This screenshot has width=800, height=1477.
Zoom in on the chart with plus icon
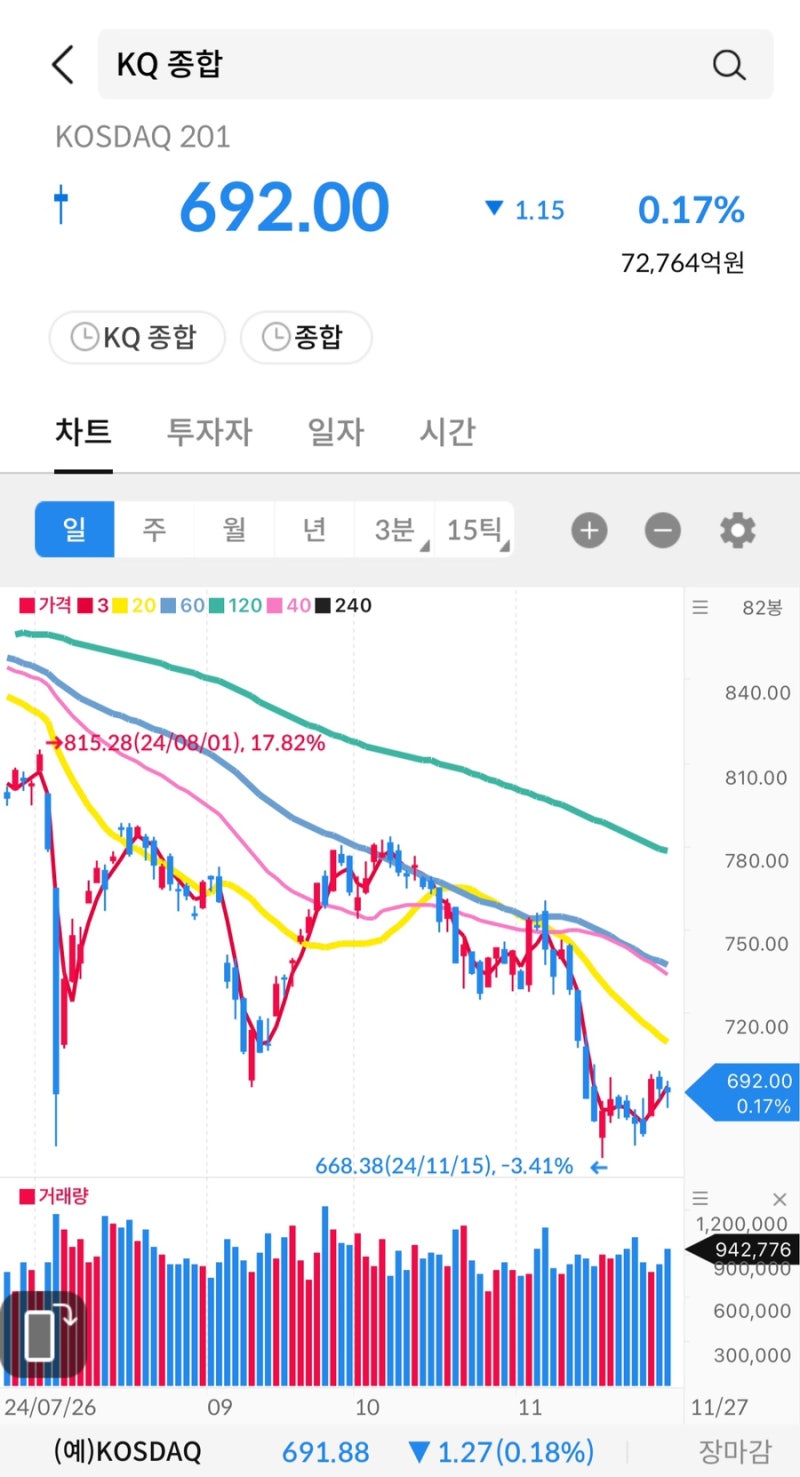point(589,530)
